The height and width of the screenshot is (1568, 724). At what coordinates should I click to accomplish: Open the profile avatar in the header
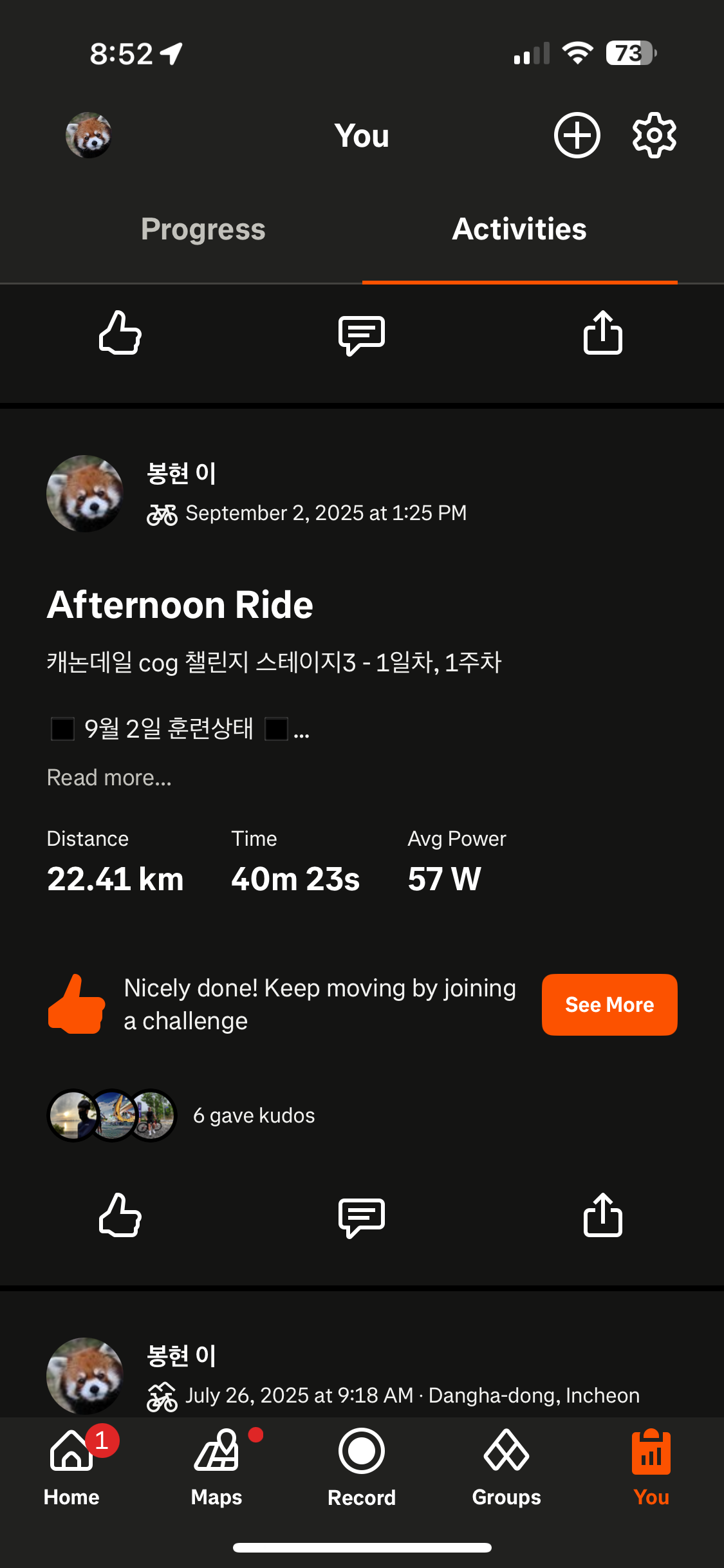click(89, 135)
